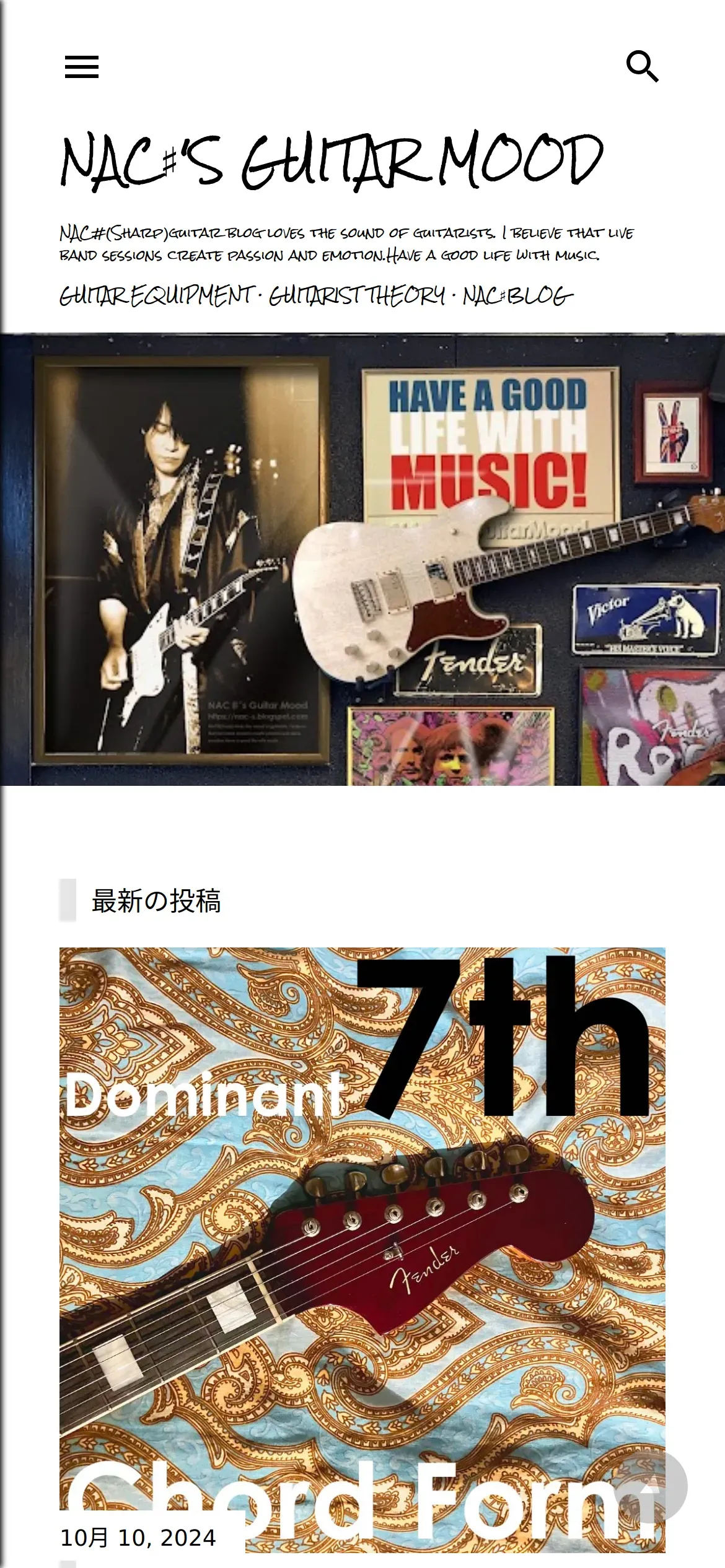Open the blog search

pos(642,67)
